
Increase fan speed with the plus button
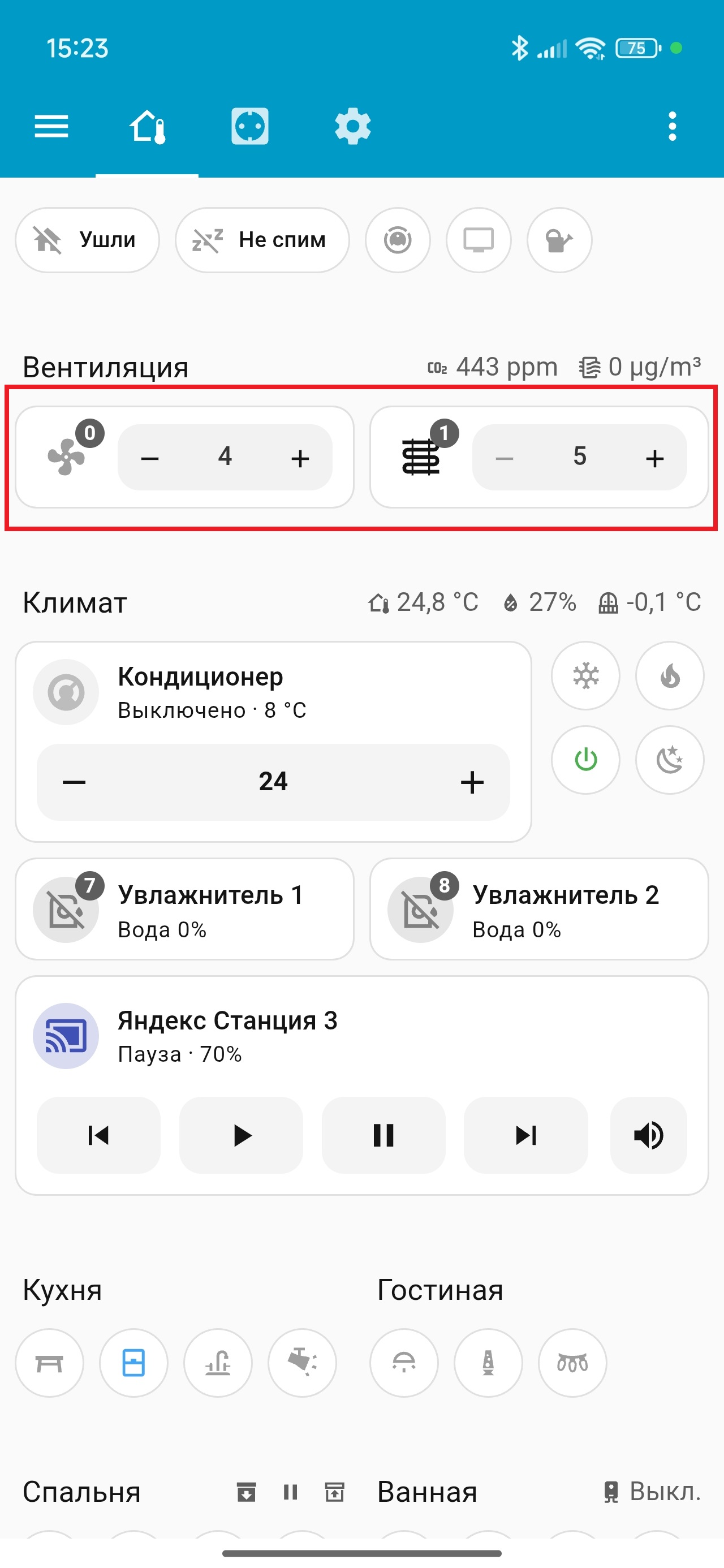pos(300,458)
